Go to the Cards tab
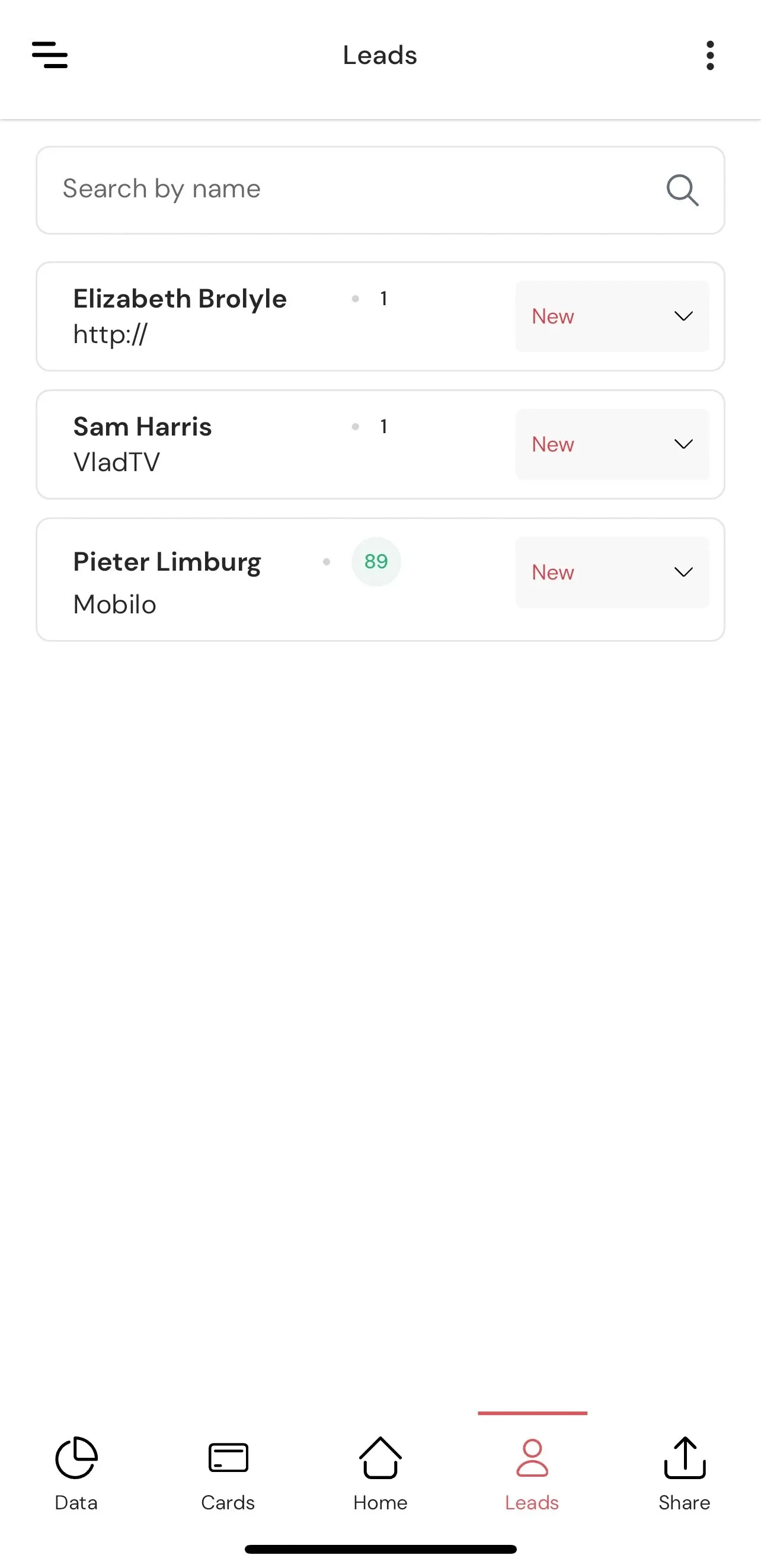 pos(228,1474)
